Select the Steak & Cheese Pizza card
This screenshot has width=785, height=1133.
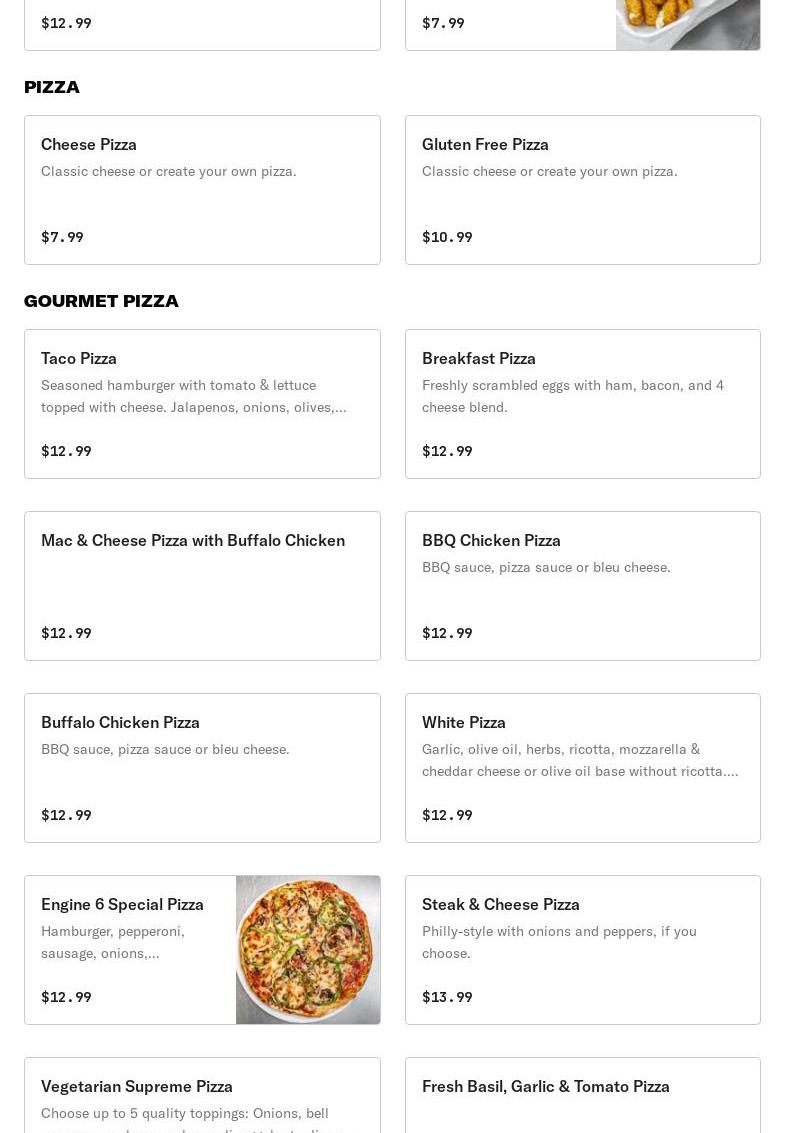point(582,950)
